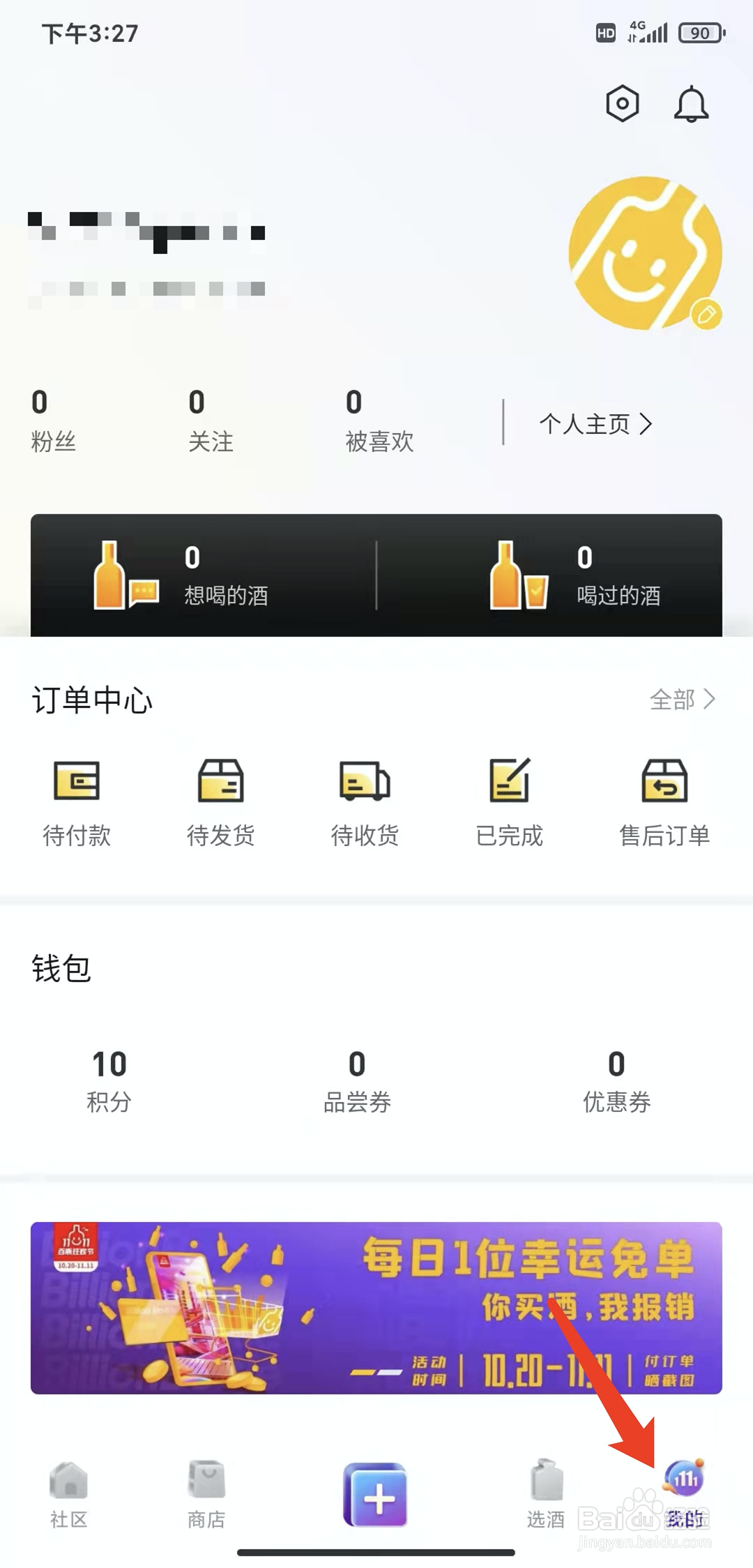The width and height of the screenshot is (753, 1568).
Task: Switch to the 商店 tab
Action: coord(206,1494)
